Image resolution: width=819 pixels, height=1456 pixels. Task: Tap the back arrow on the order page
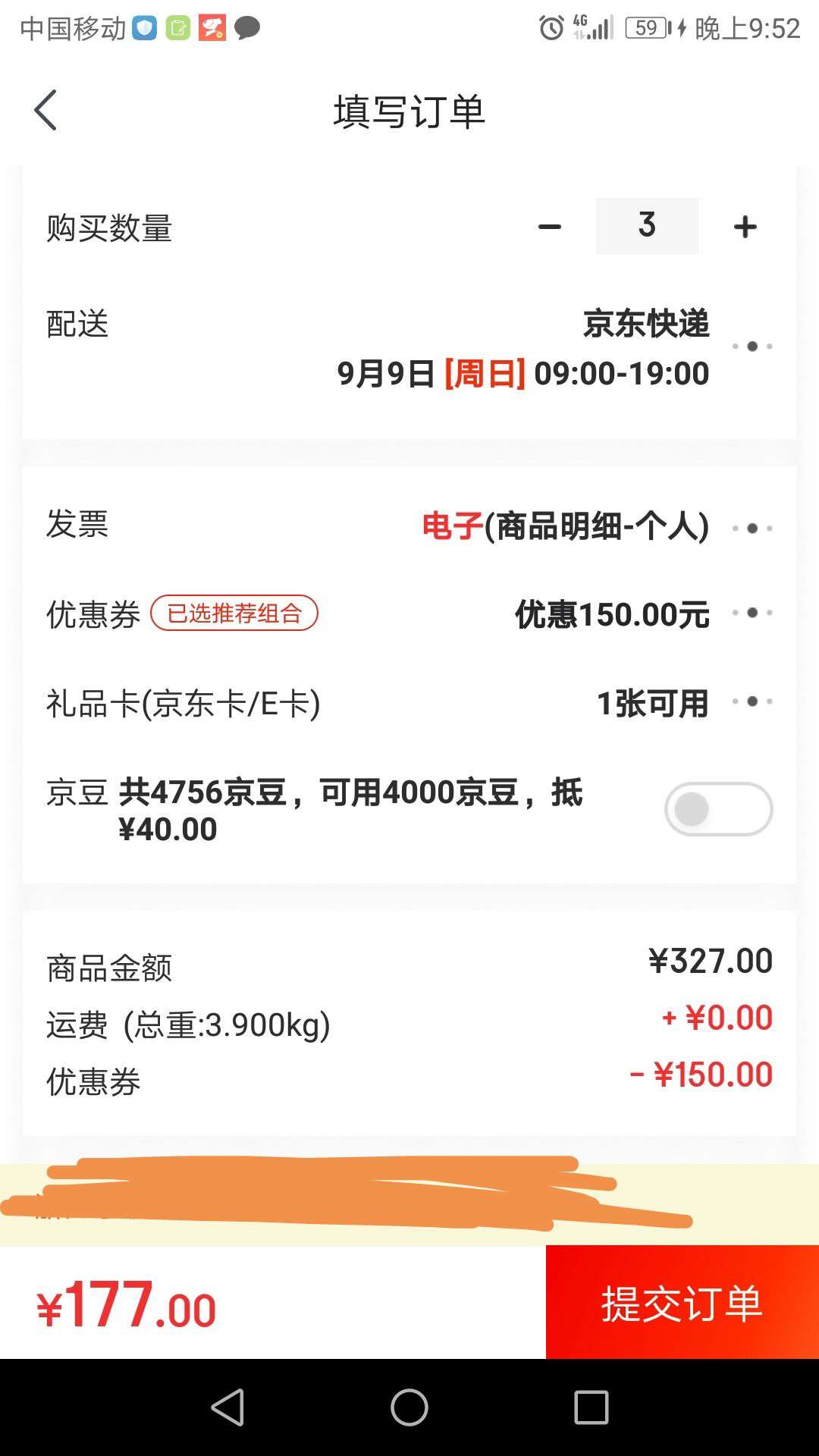click(x=45, y=110)
